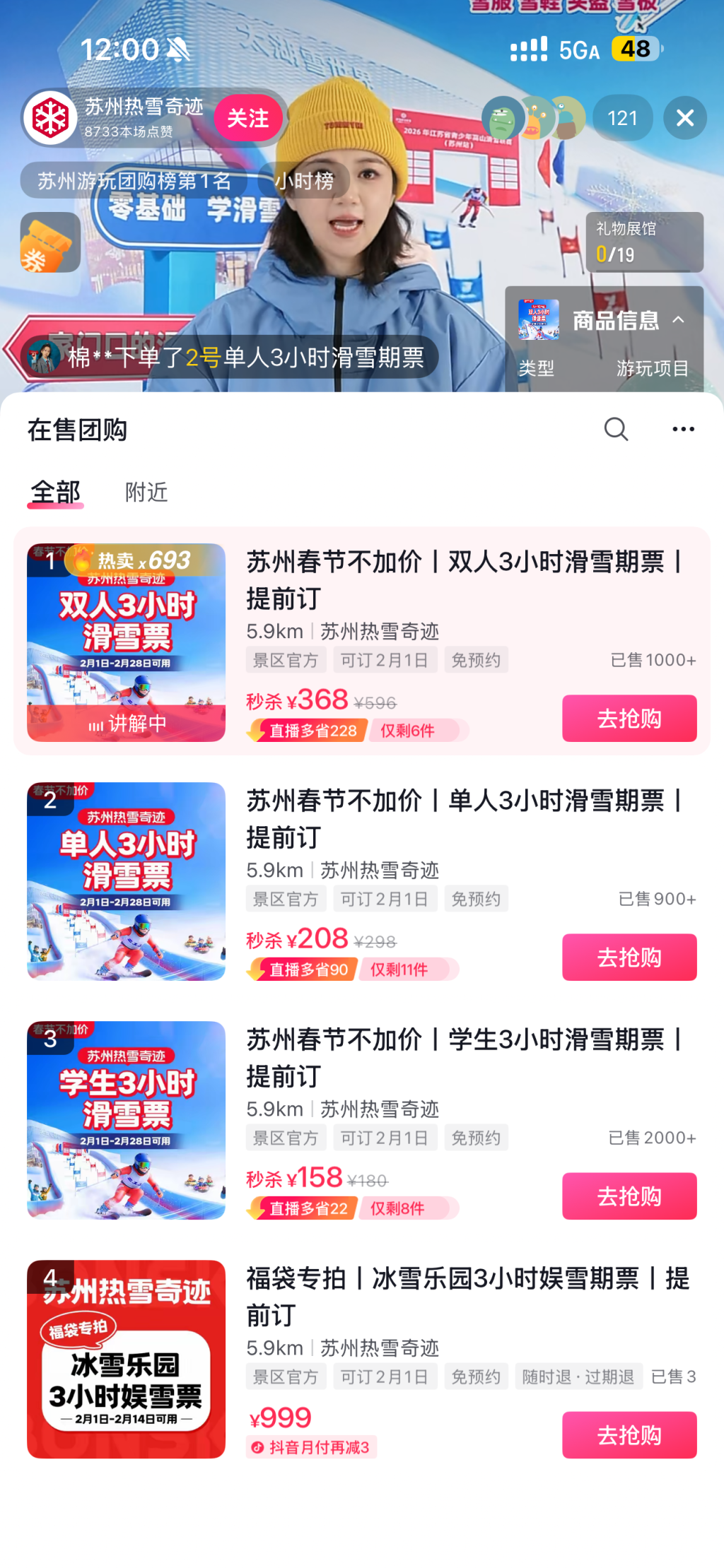Tap 去抢购 for the 冰雪乐园3小时娱雪期票

(629, 1434)
